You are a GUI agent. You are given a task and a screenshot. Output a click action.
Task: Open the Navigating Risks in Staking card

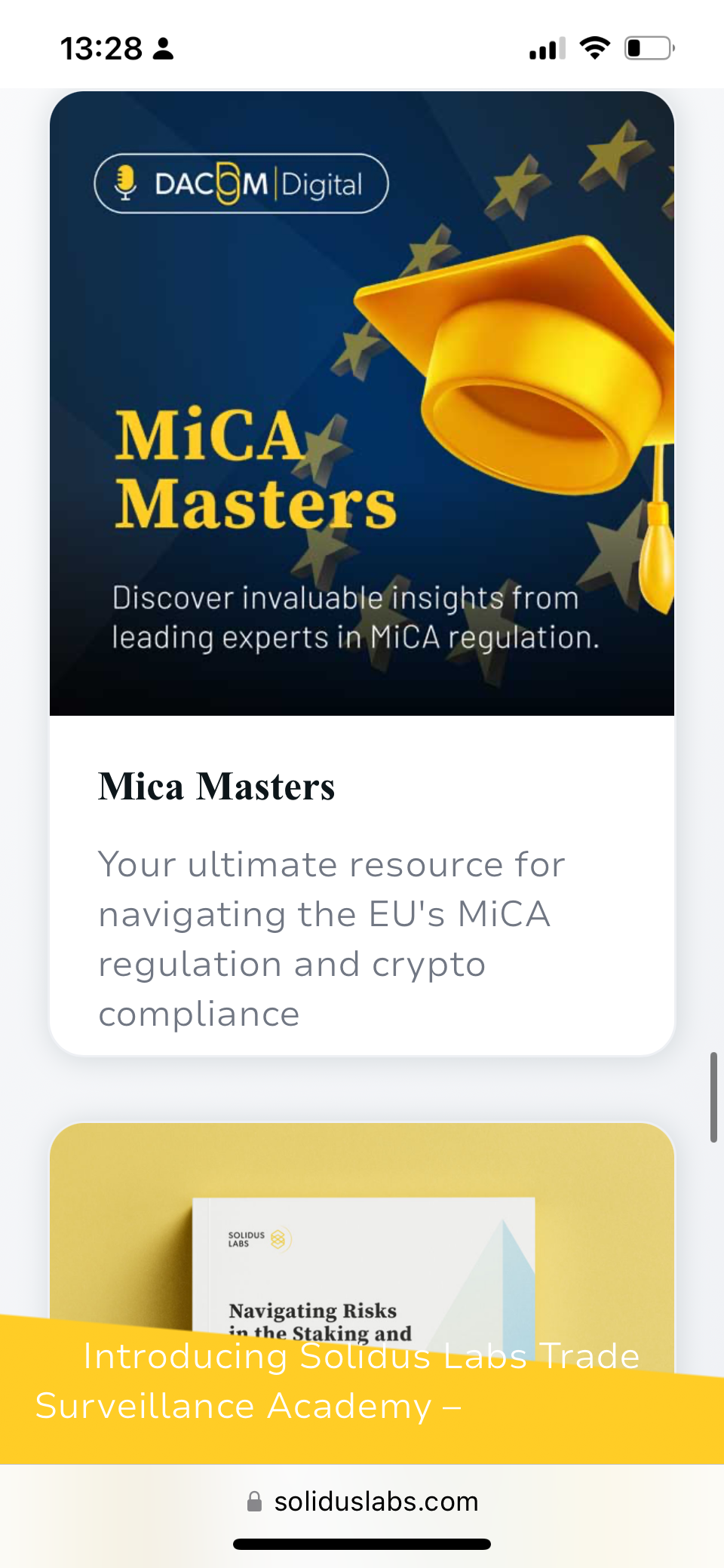point(362,1237)
